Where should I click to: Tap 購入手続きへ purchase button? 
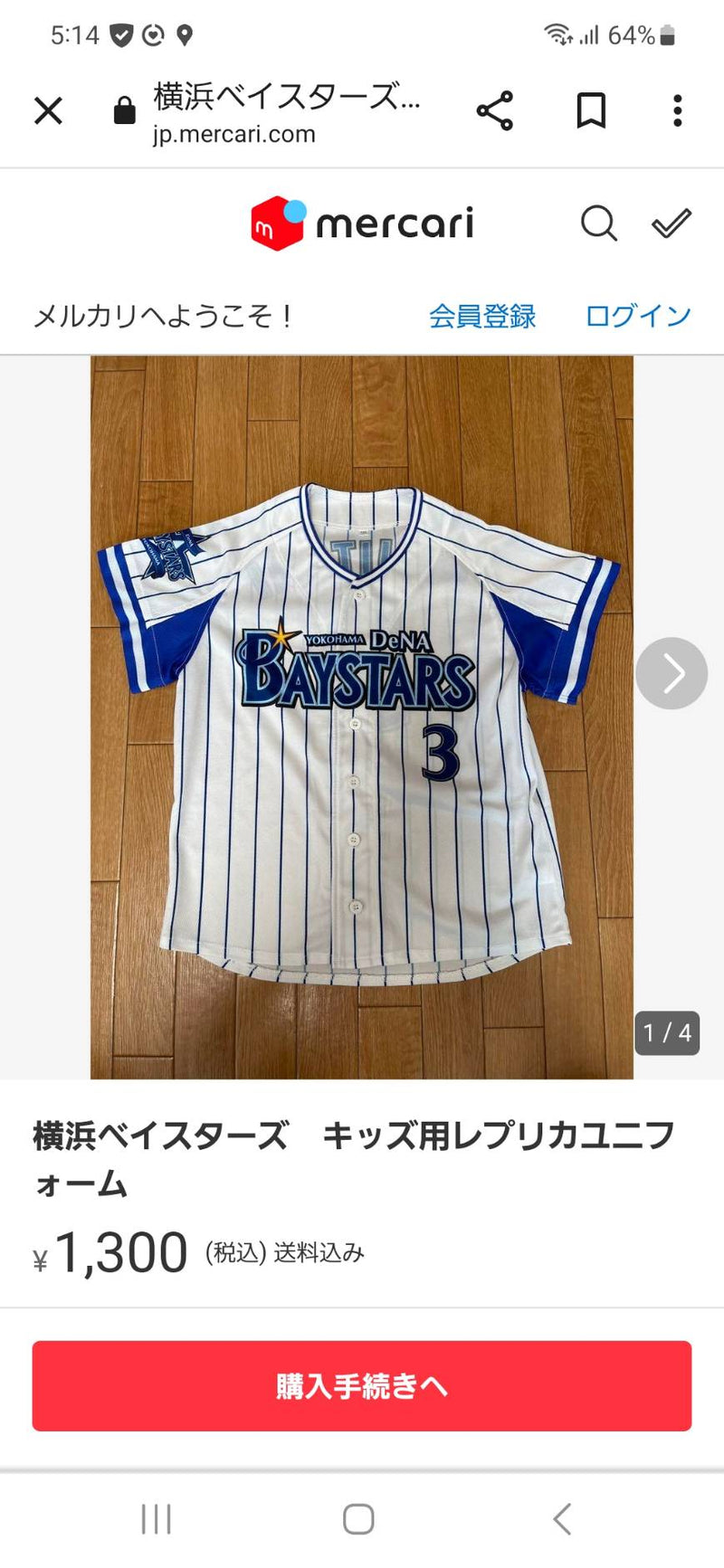(362, 1385)
